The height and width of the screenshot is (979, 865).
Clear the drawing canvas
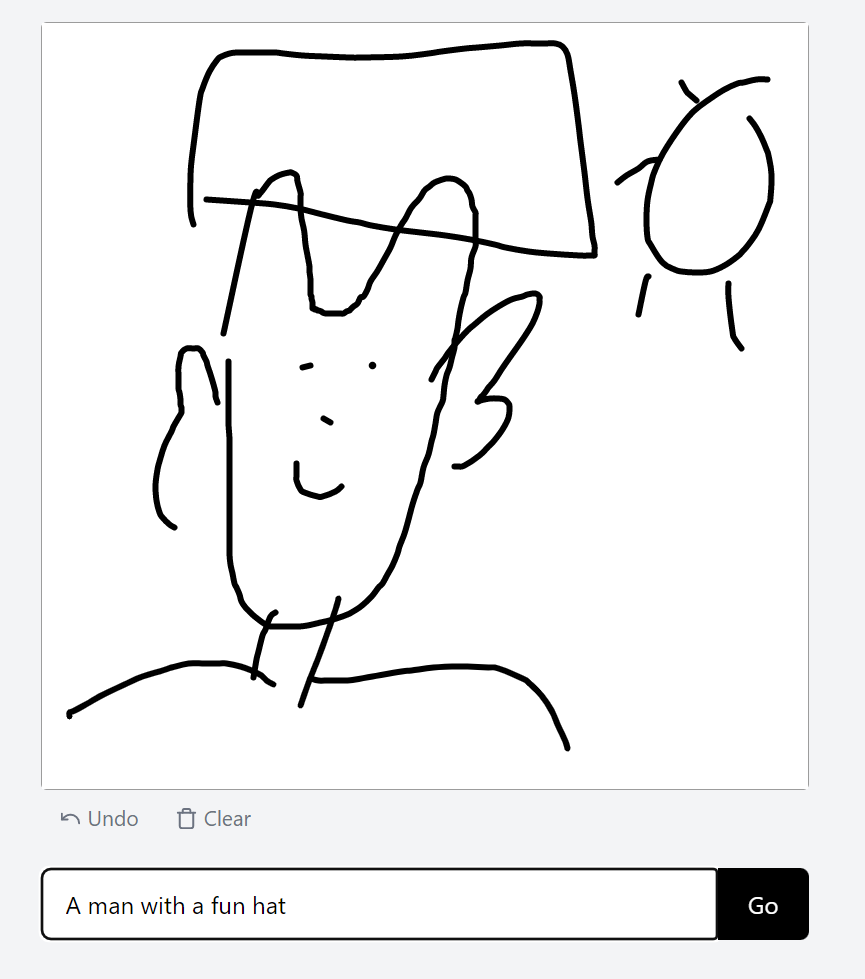pyautogui.click(x=214, y=819)
